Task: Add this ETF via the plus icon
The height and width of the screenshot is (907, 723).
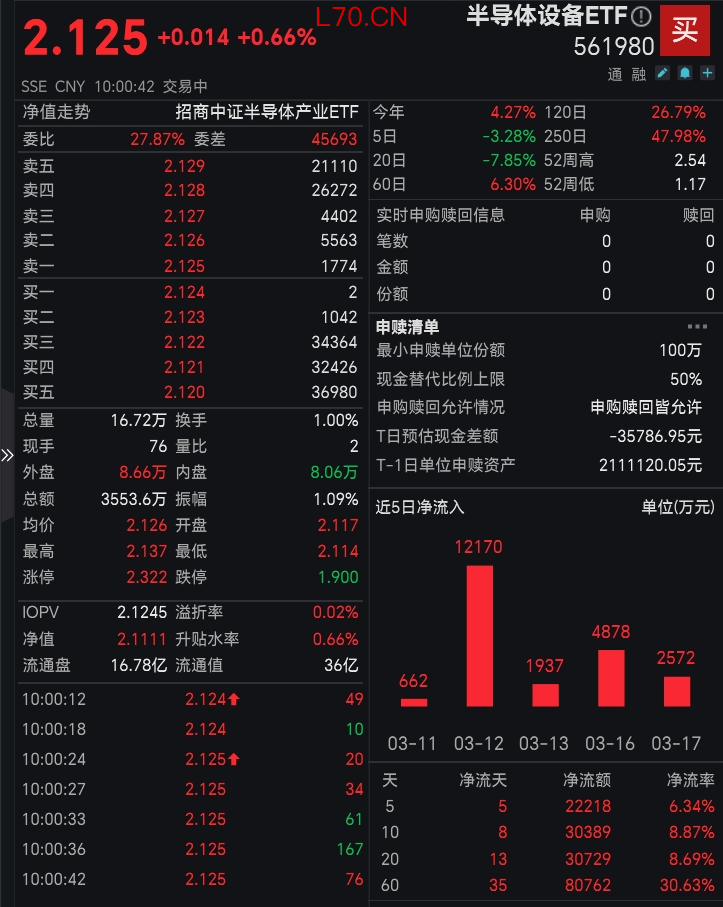Action: [x=707, y=73]
